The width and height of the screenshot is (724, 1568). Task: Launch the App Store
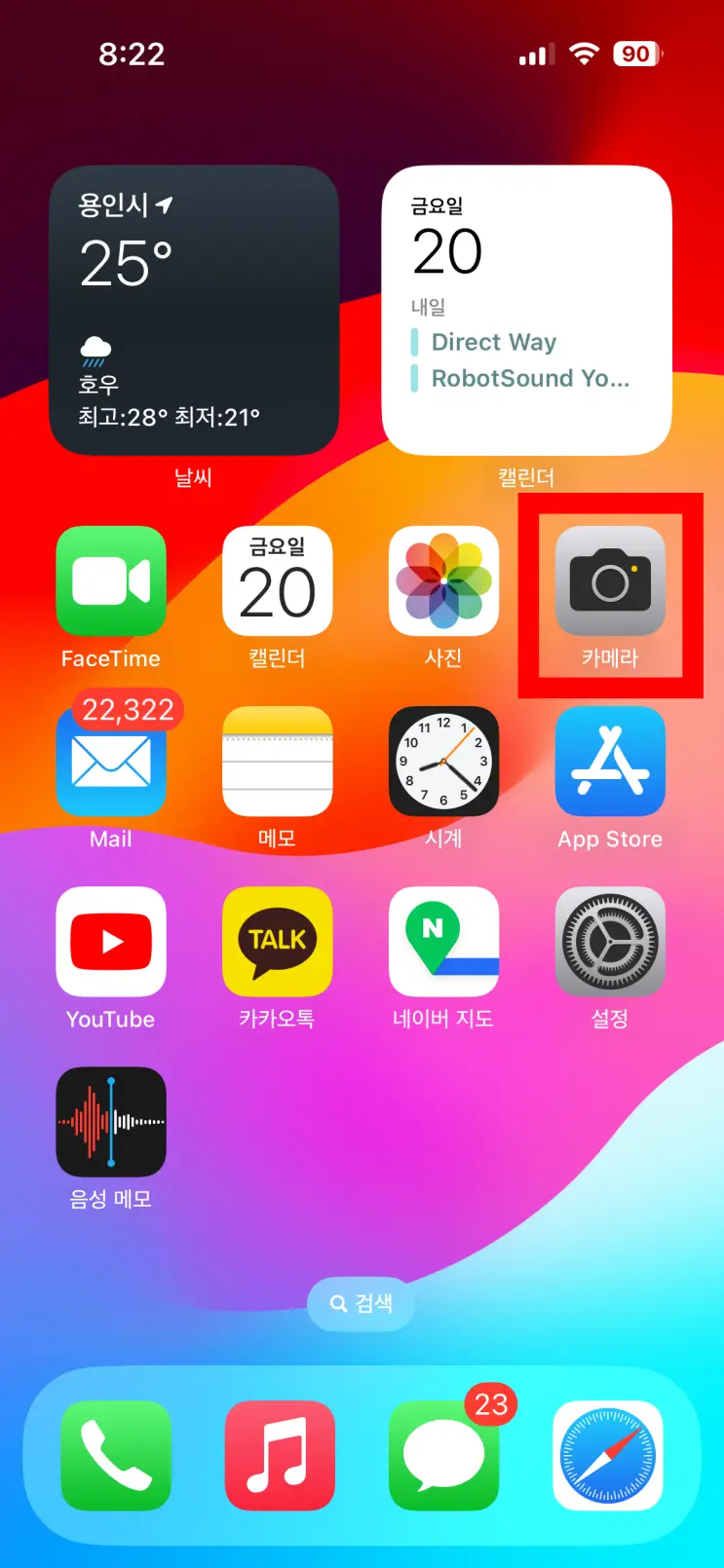(610, 762)
